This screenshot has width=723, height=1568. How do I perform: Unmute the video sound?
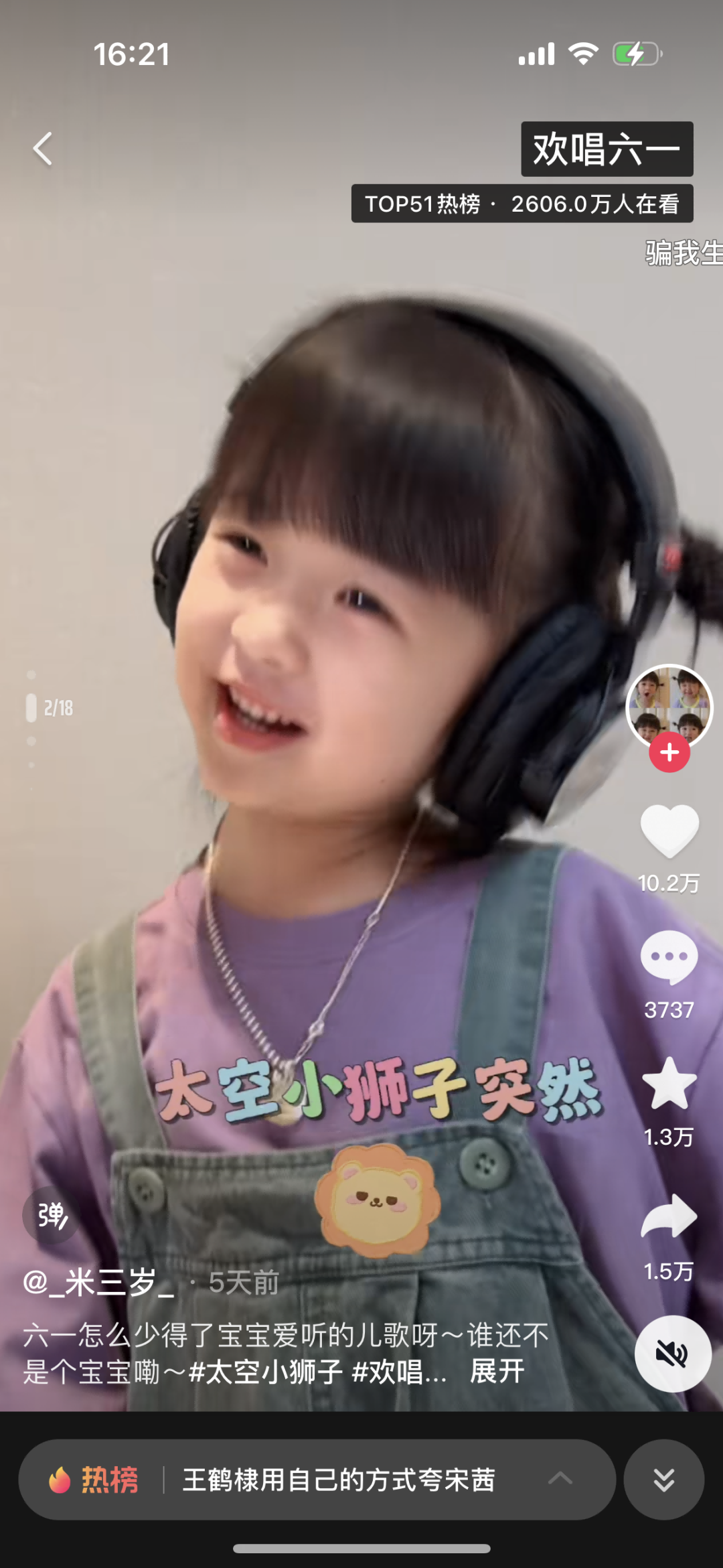click(x=672, y=1353)
